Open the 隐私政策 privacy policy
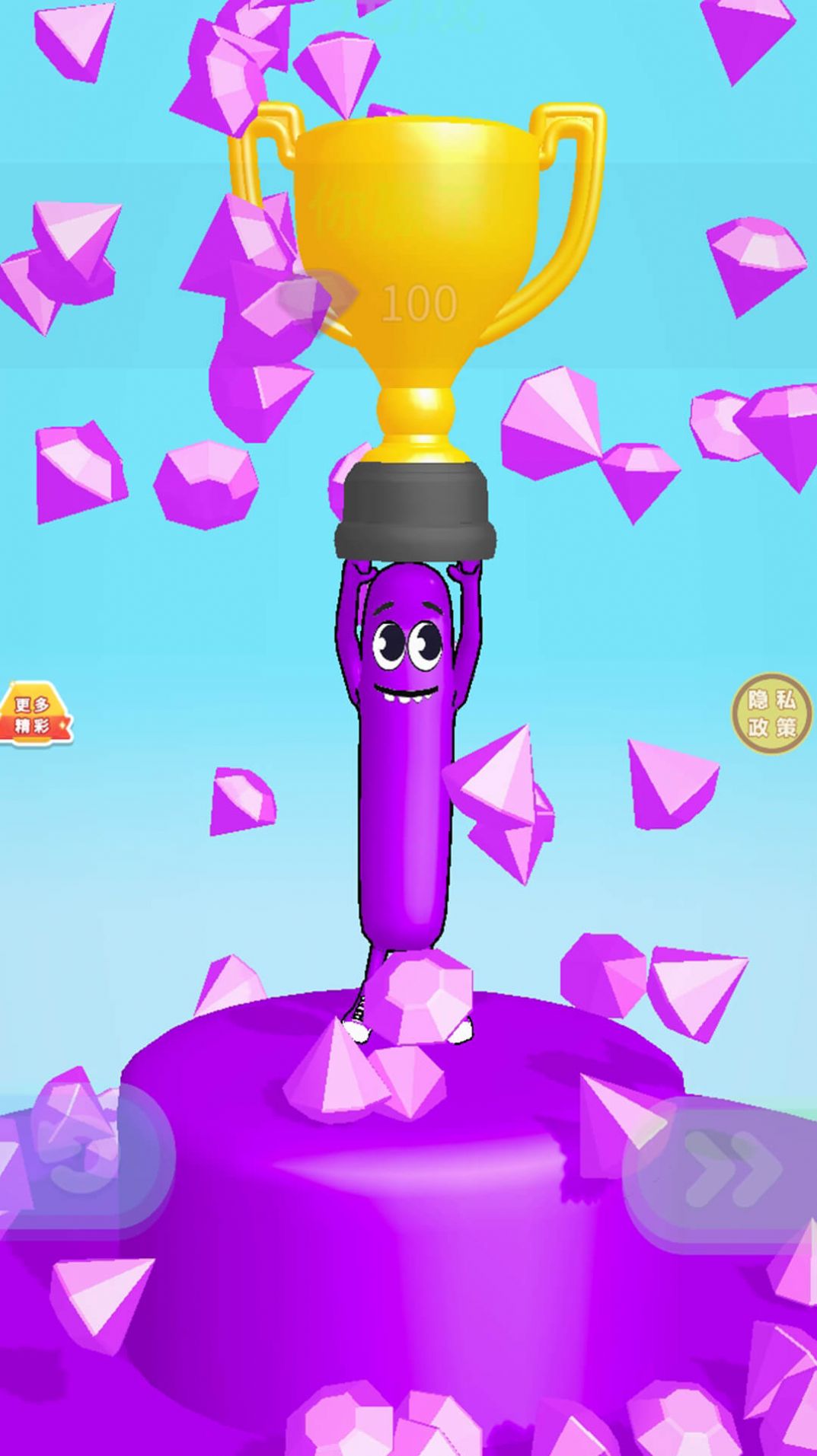 point(771,713)
